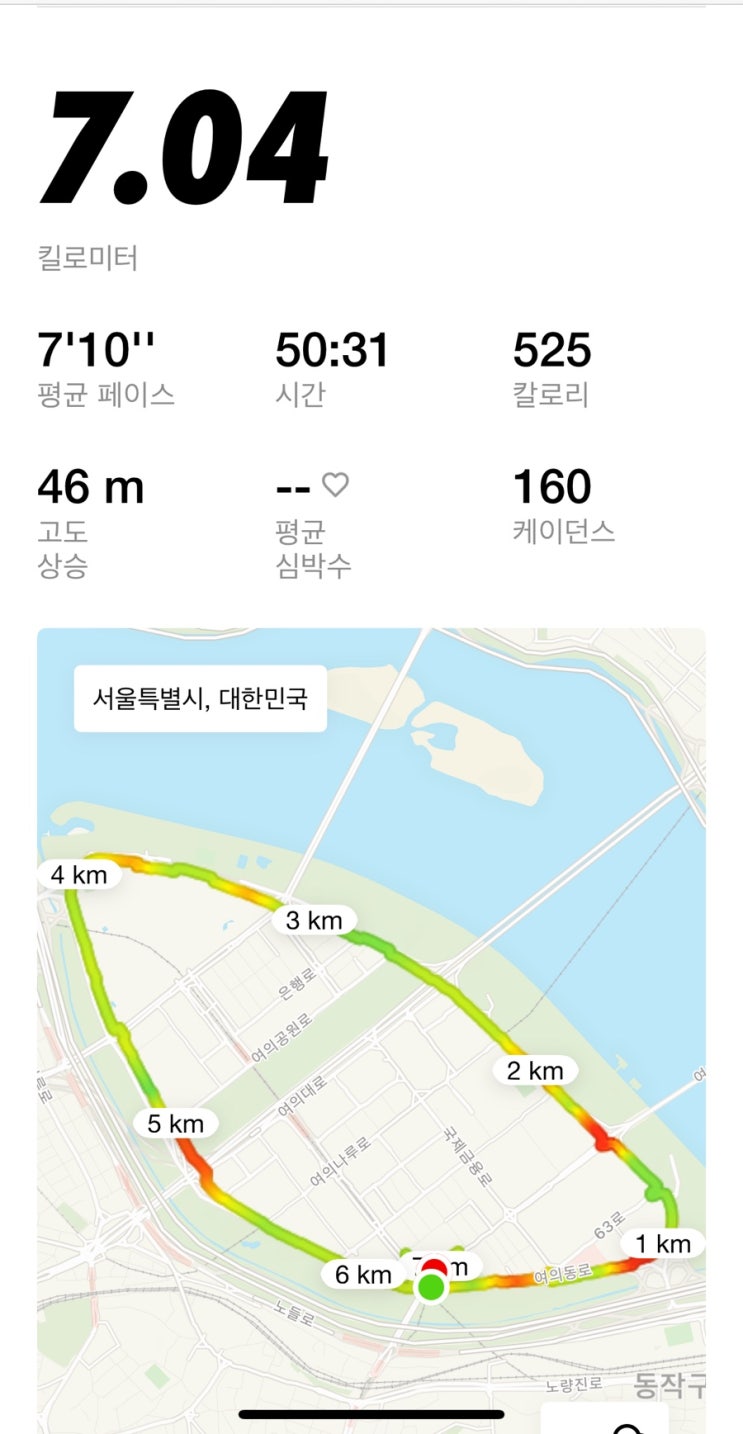Tap the 1 km split marker on the route
The height and width of the screenshot is (1434, 743).
[x=666, y=1244]
